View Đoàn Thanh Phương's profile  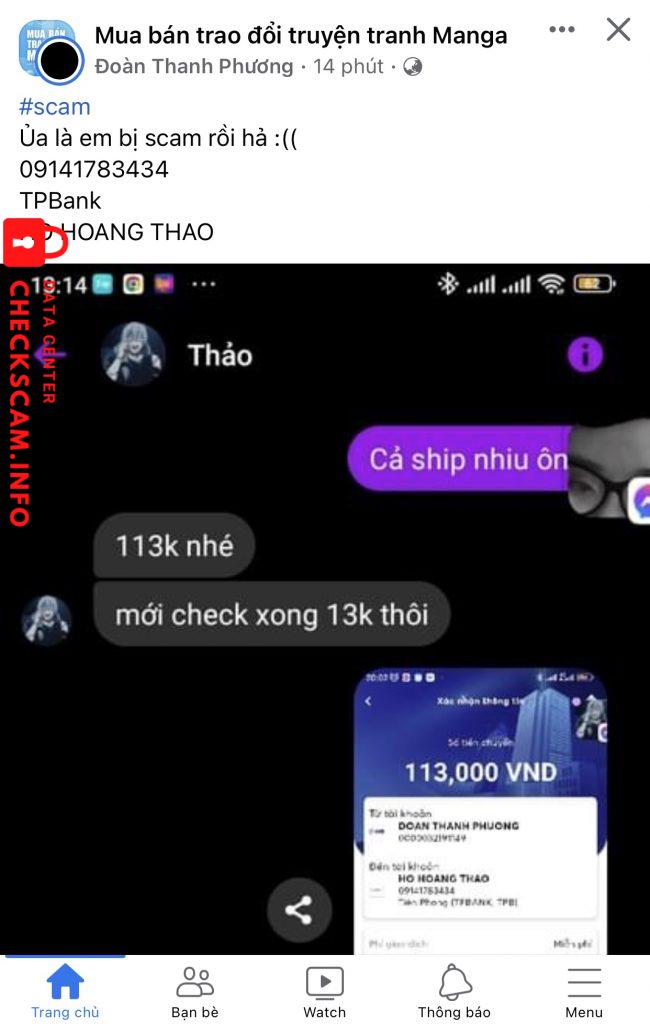pos(194,67)
